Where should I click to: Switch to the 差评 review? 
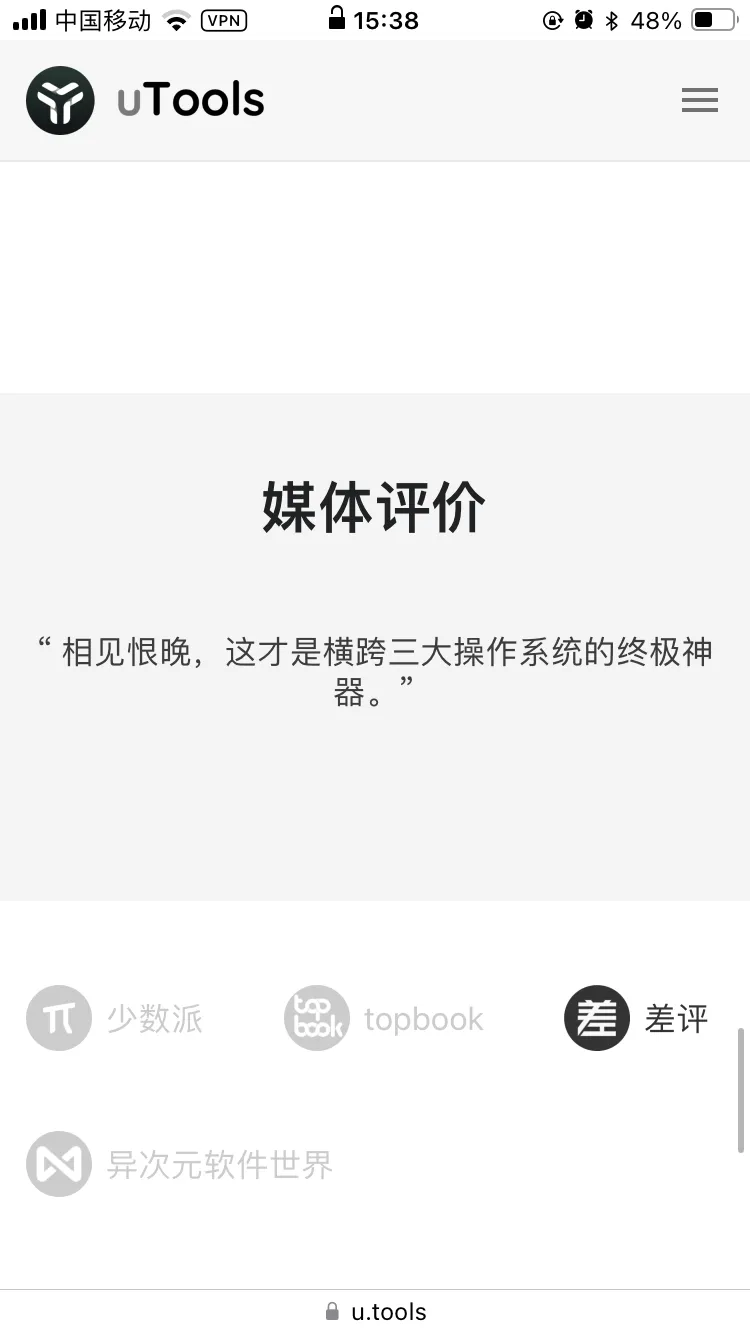[x=637, y=1019]
